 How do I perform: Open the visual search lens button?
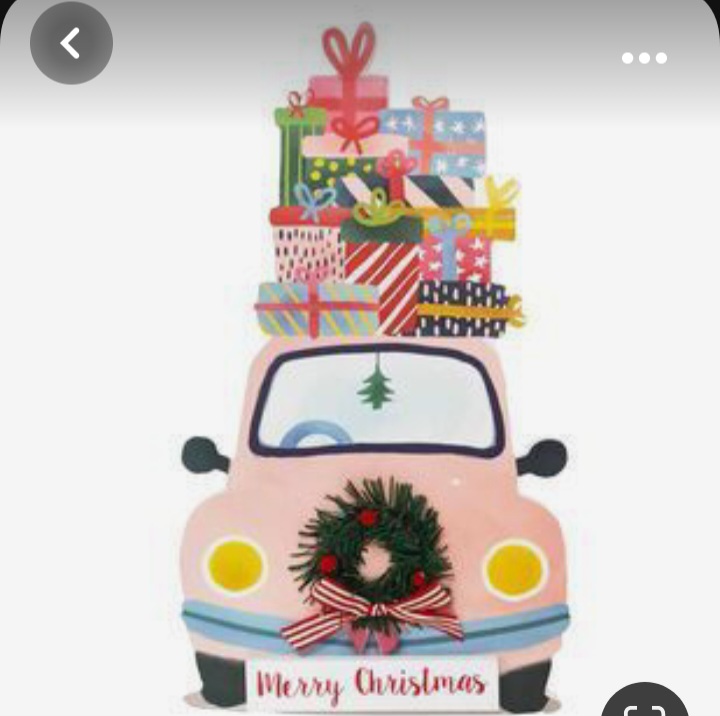tap(643, 703)
